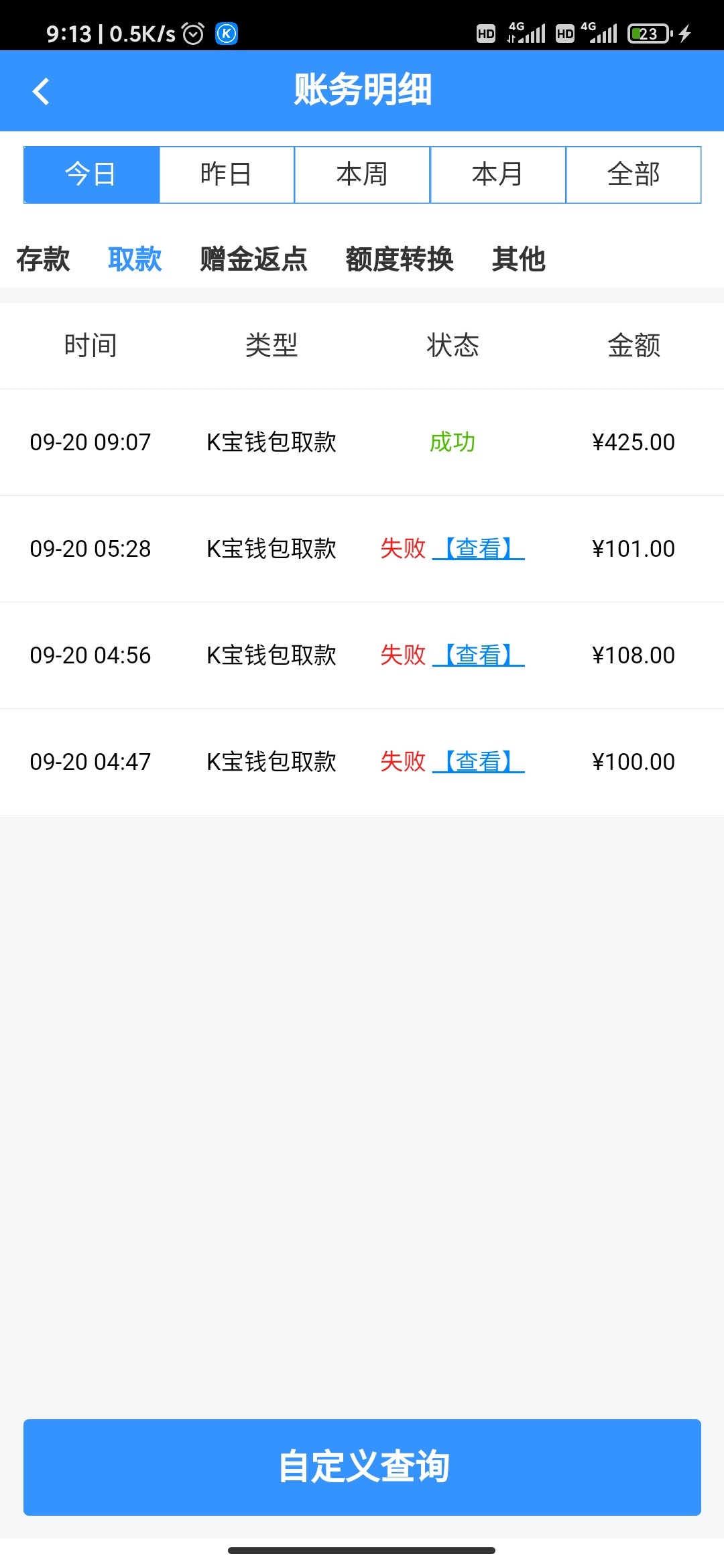Select the 其他 category filter

tap(520, 260)
